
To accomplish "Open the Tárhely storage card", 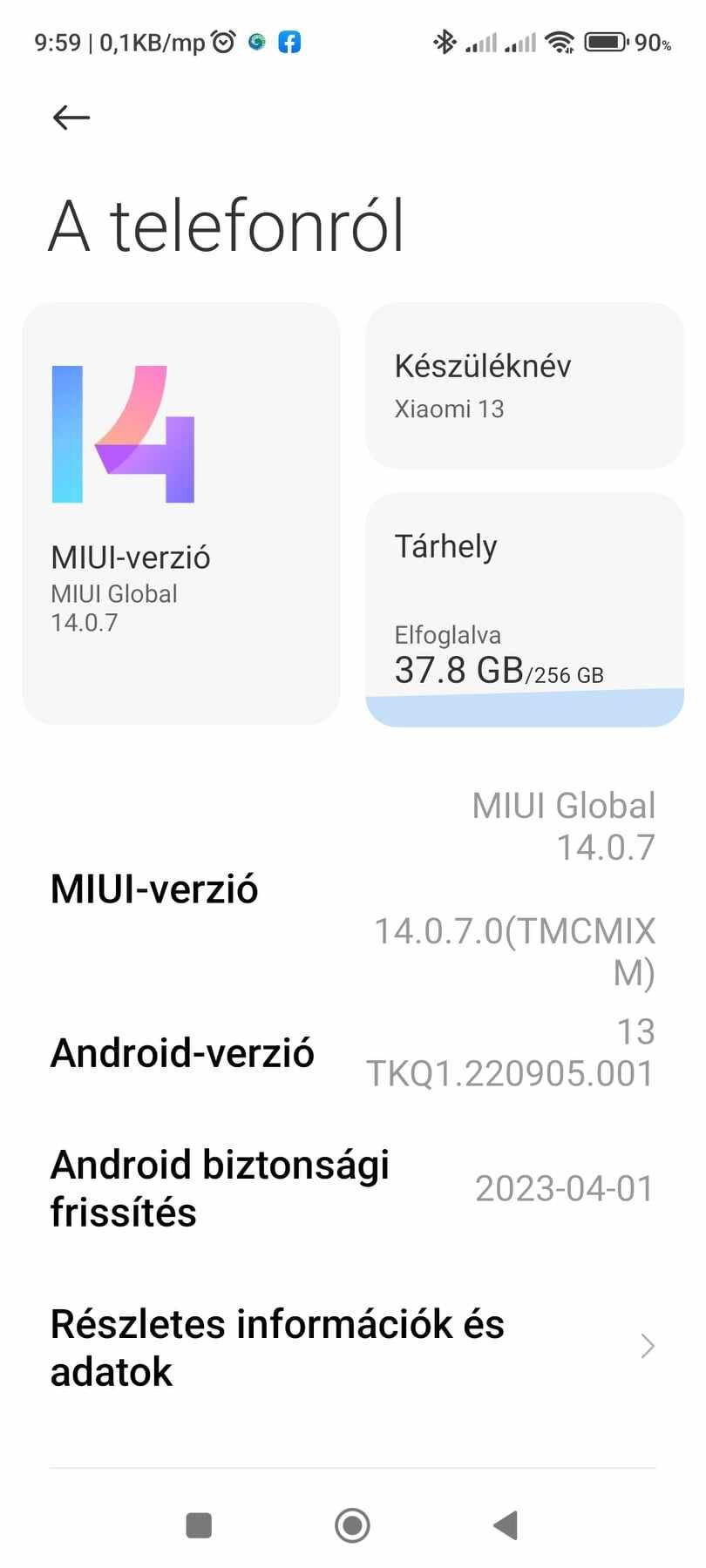I will (525, 610).
